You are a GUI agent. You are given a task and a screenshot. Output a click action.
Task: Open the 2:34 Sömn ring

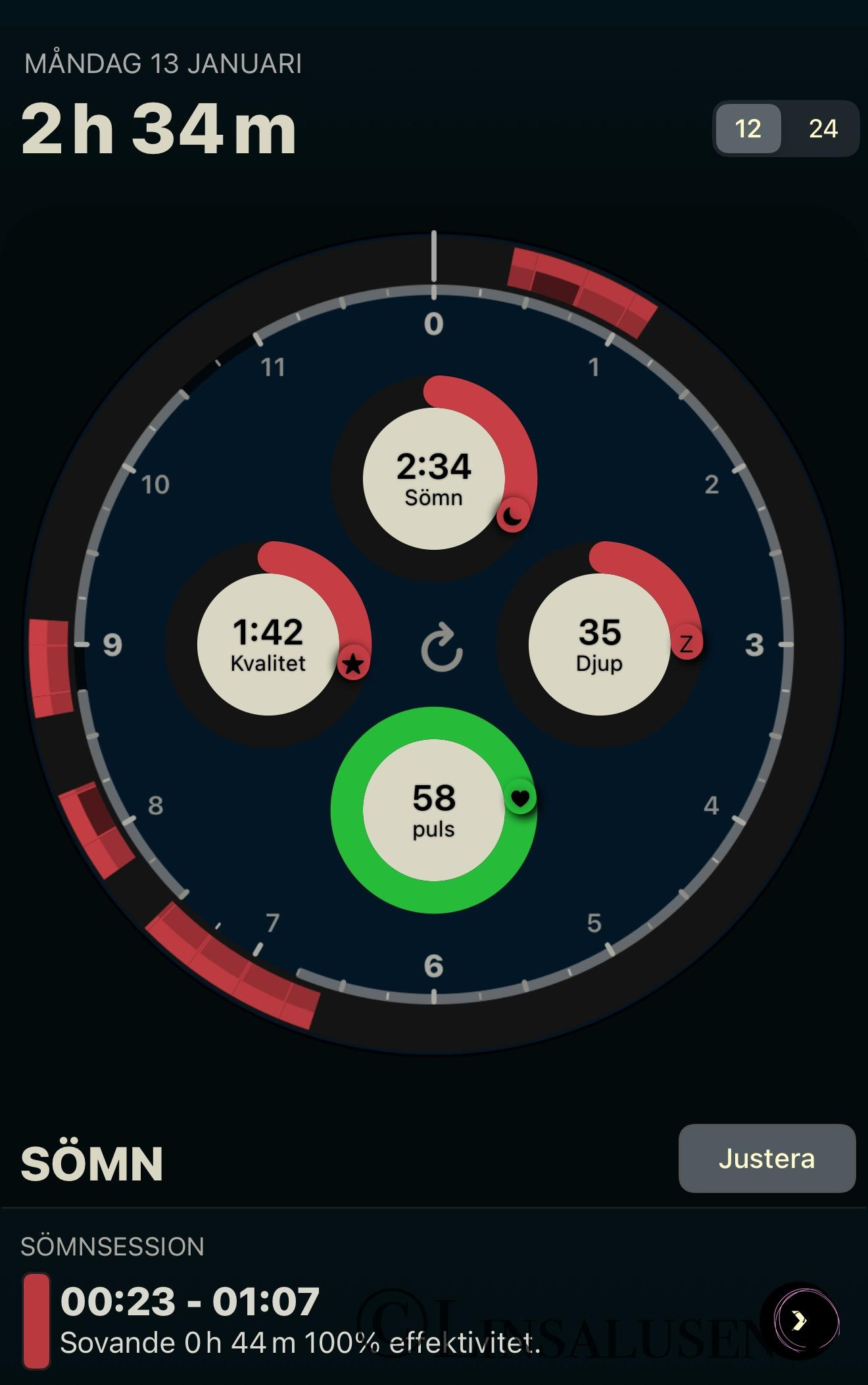pos(433,479)
